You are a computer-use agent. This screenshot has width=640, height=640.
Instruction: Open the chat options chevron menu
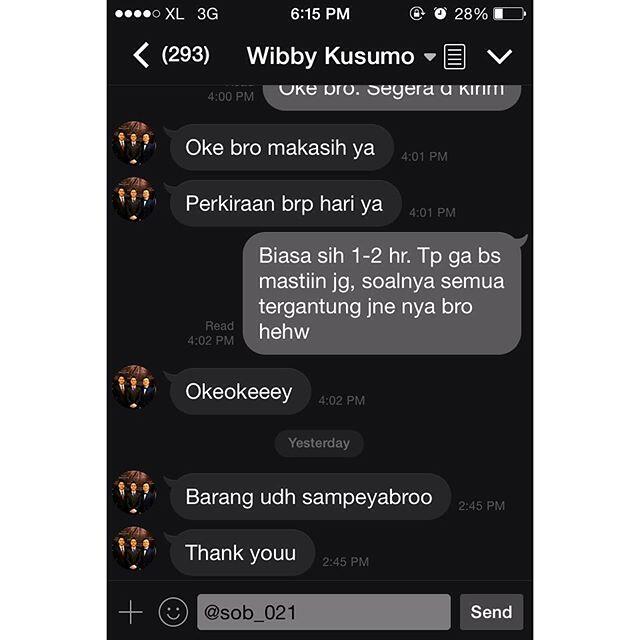[x=499, y=57]
